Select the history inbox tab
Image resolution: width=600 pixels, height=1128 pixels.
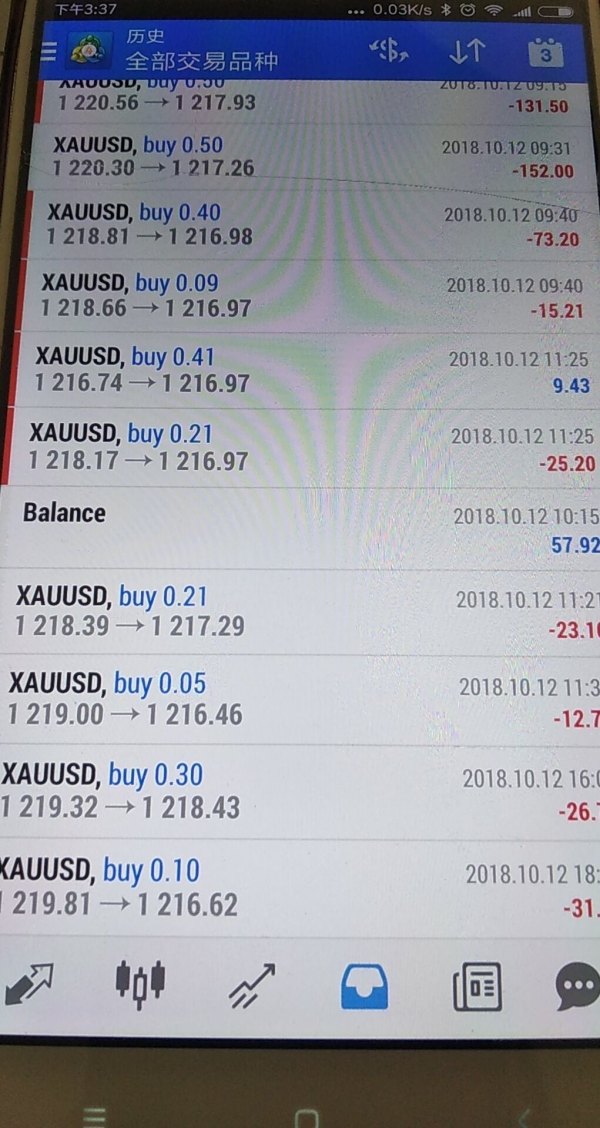point(365,986)
